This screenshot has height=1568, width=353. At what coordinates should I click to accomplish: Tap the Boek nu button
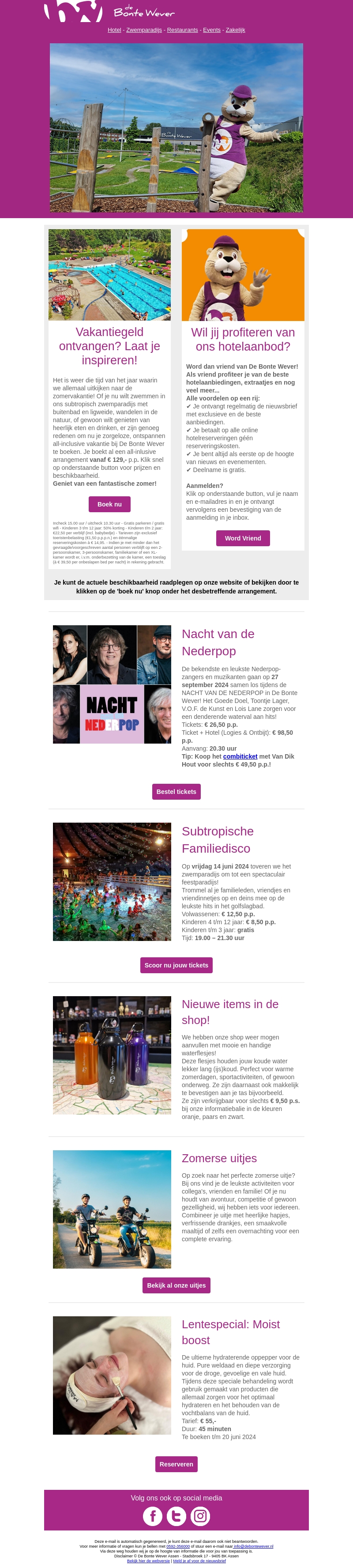(109, 504)
